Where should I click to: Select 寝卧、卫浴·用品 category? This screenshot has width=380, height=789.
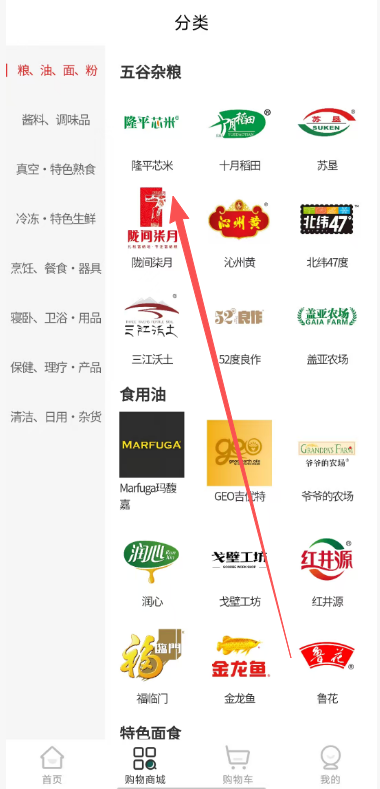[56, 318]
